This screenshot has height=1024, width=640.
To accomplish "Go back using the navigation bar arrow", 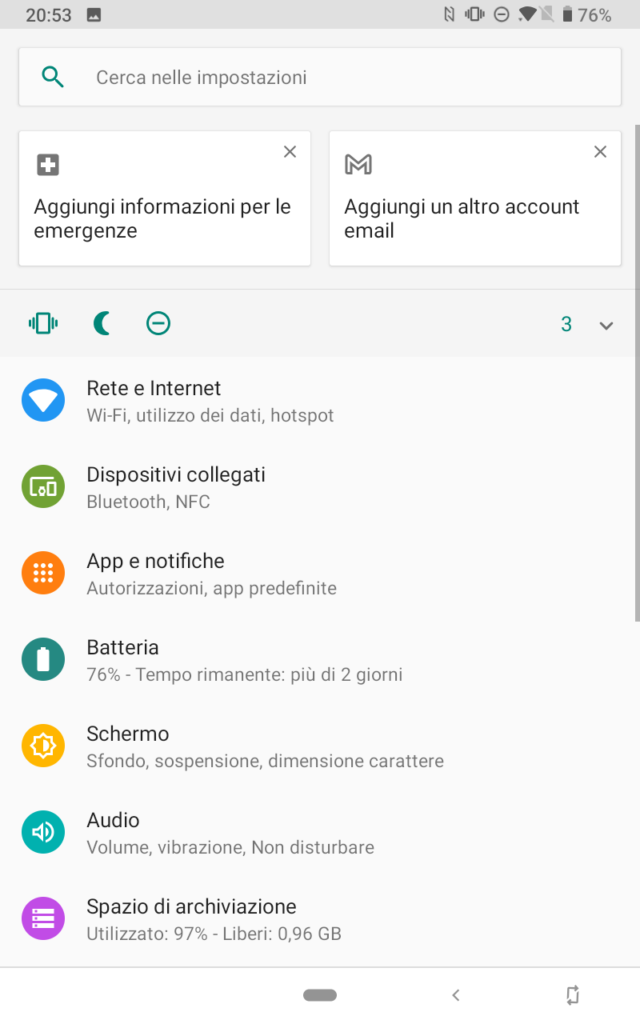I will (x=456, y=995).
